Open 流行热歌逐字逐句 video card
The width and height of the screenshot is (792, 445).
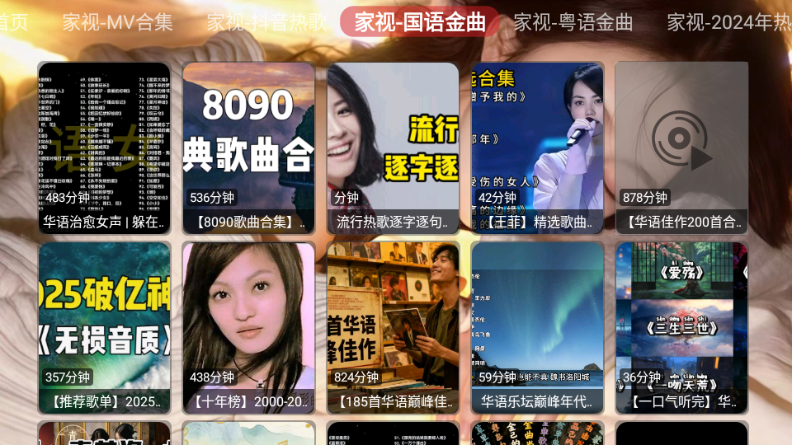point(393,148)
